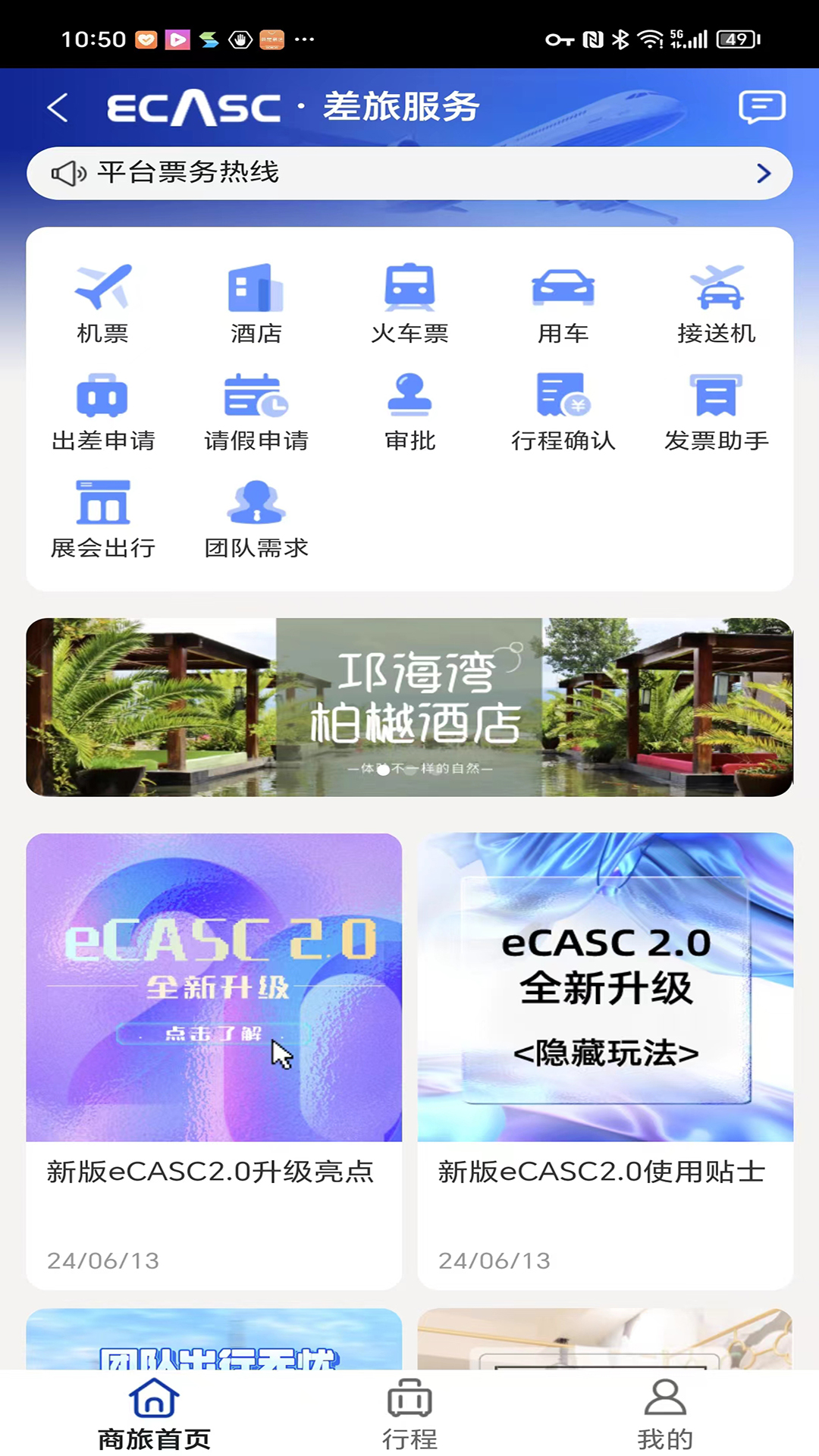This screenshot has height=1456, width=819.
Task: Expand the 平台票务热线 hotline banner chevron
Action: [763, 173]
